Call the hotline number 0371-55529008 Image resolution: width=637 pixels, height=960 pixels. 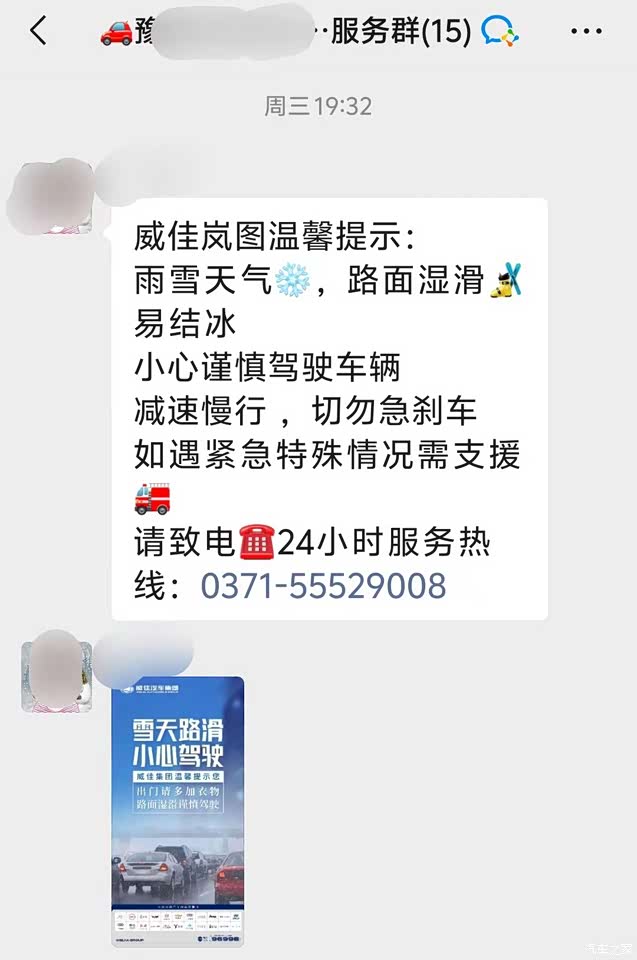click(x=323, y=585)
